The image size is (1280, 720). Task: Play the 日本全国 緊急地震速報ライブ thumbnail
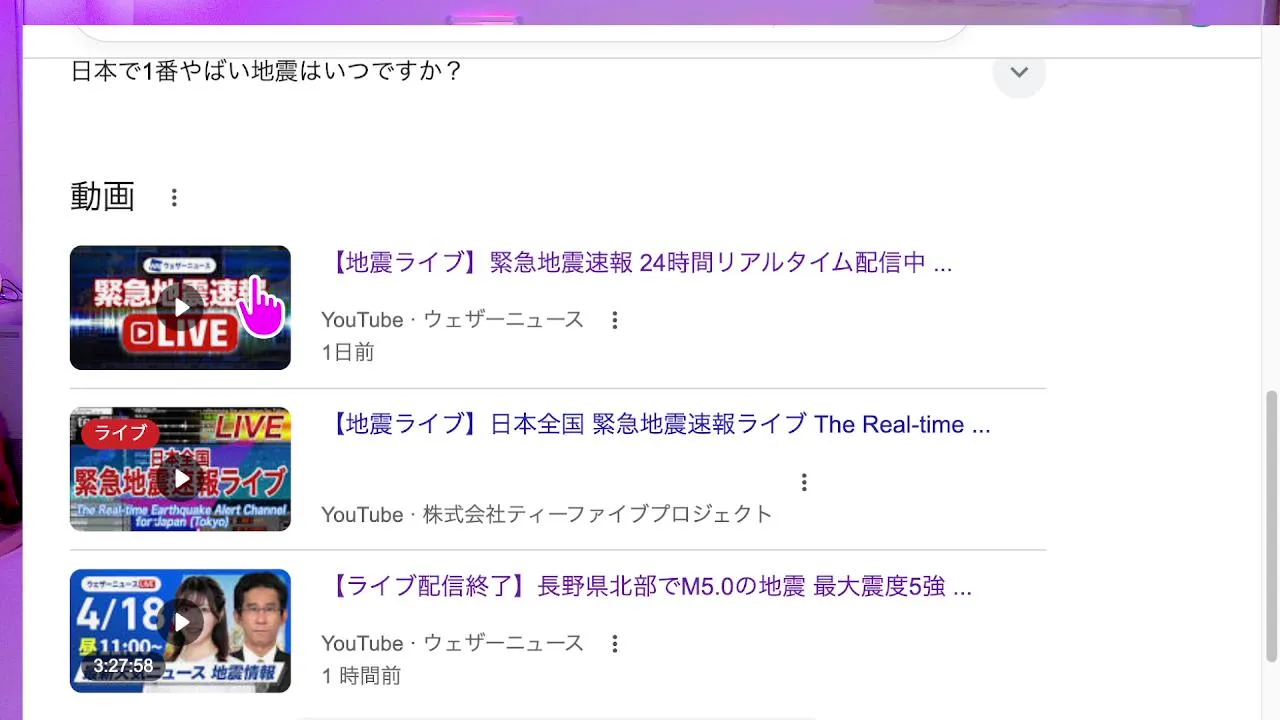[x=180, y=469]
